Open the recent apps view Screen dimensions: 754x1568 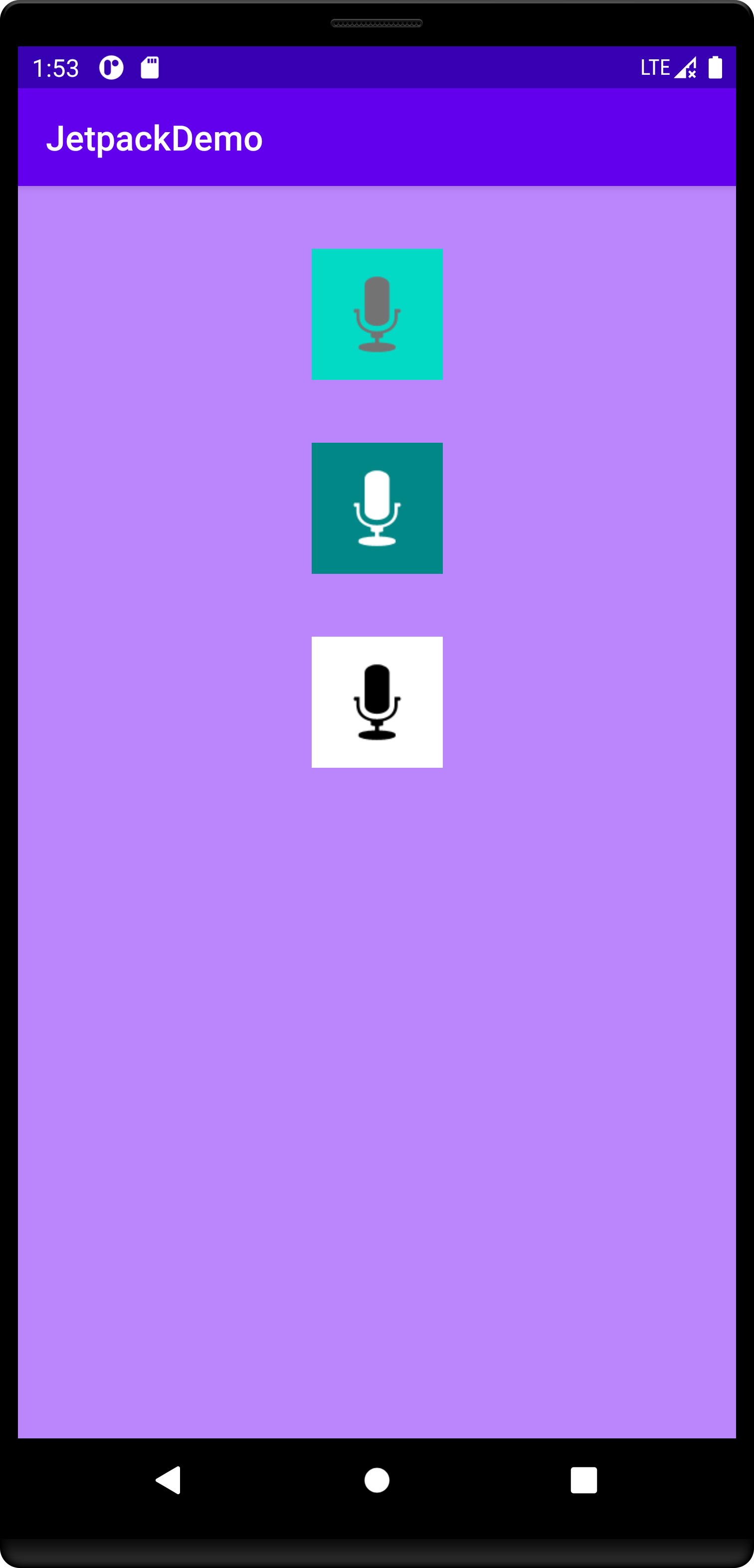[583, 1480]
